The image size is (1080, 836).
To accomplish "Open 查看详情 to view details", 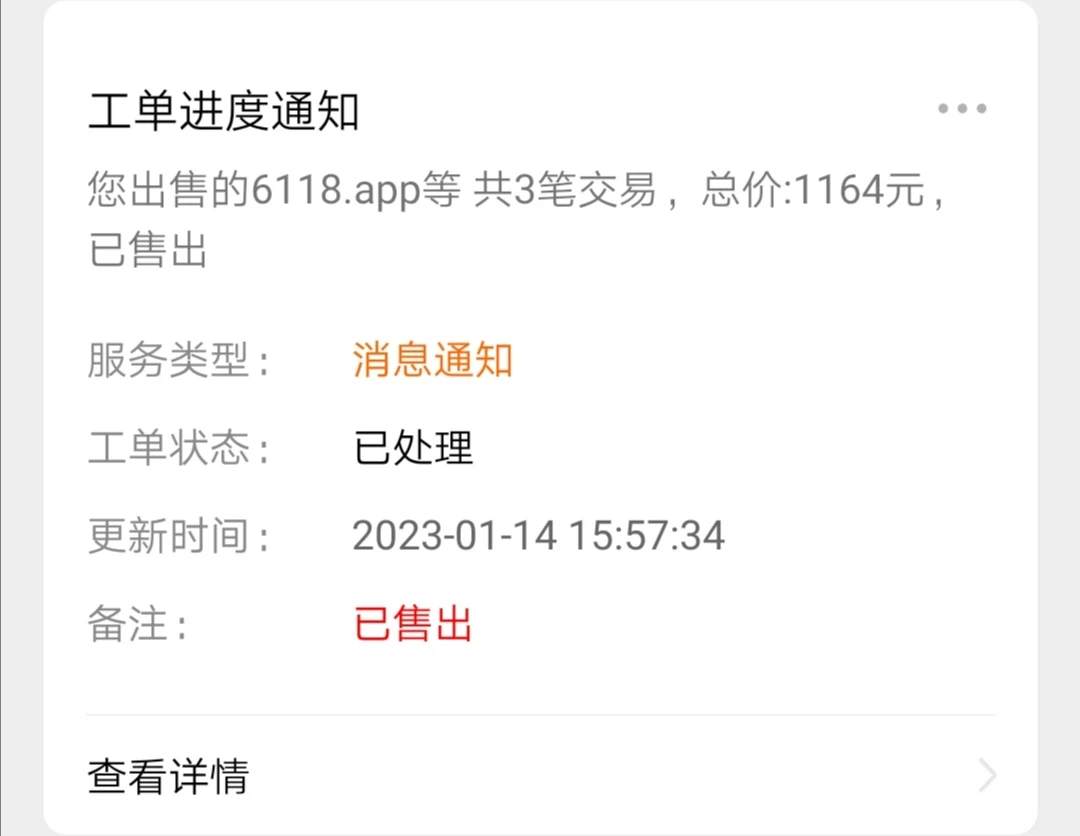I will tap(540, 776).
